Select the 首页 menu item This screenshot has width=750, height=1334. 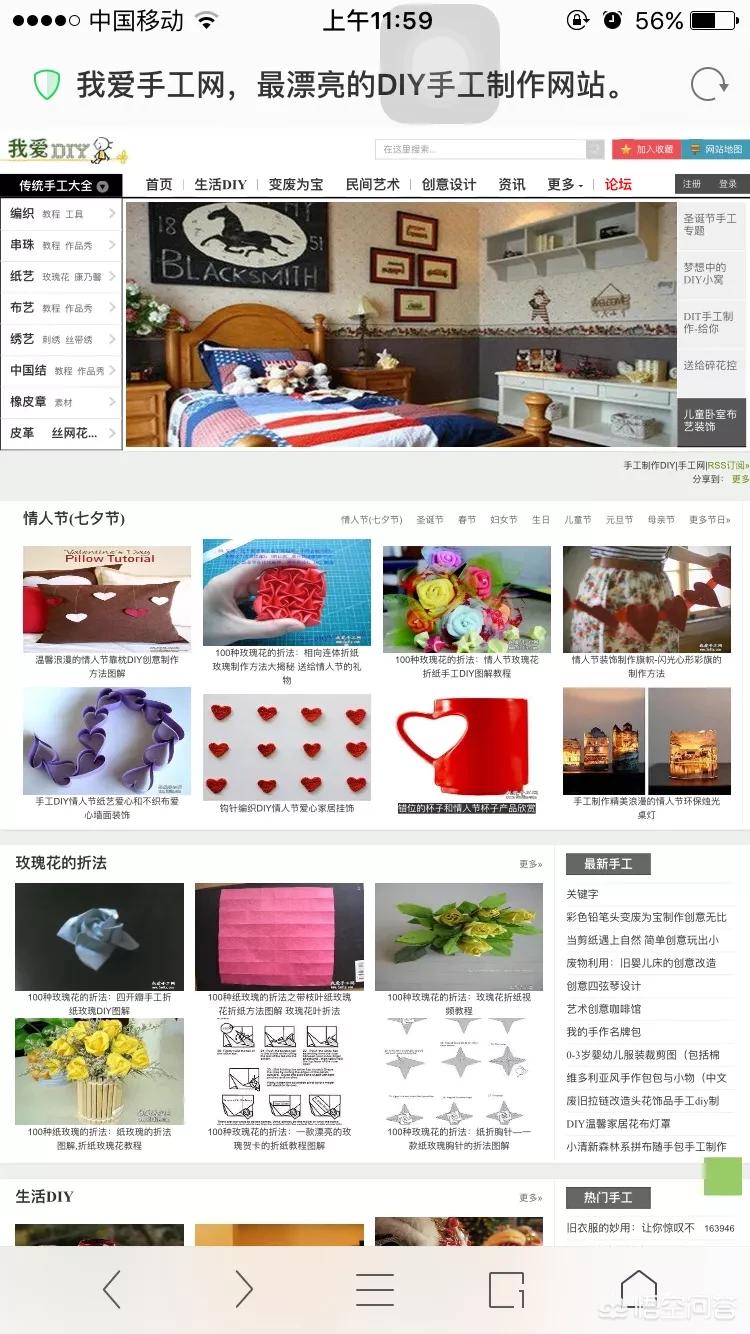point(159,184)
